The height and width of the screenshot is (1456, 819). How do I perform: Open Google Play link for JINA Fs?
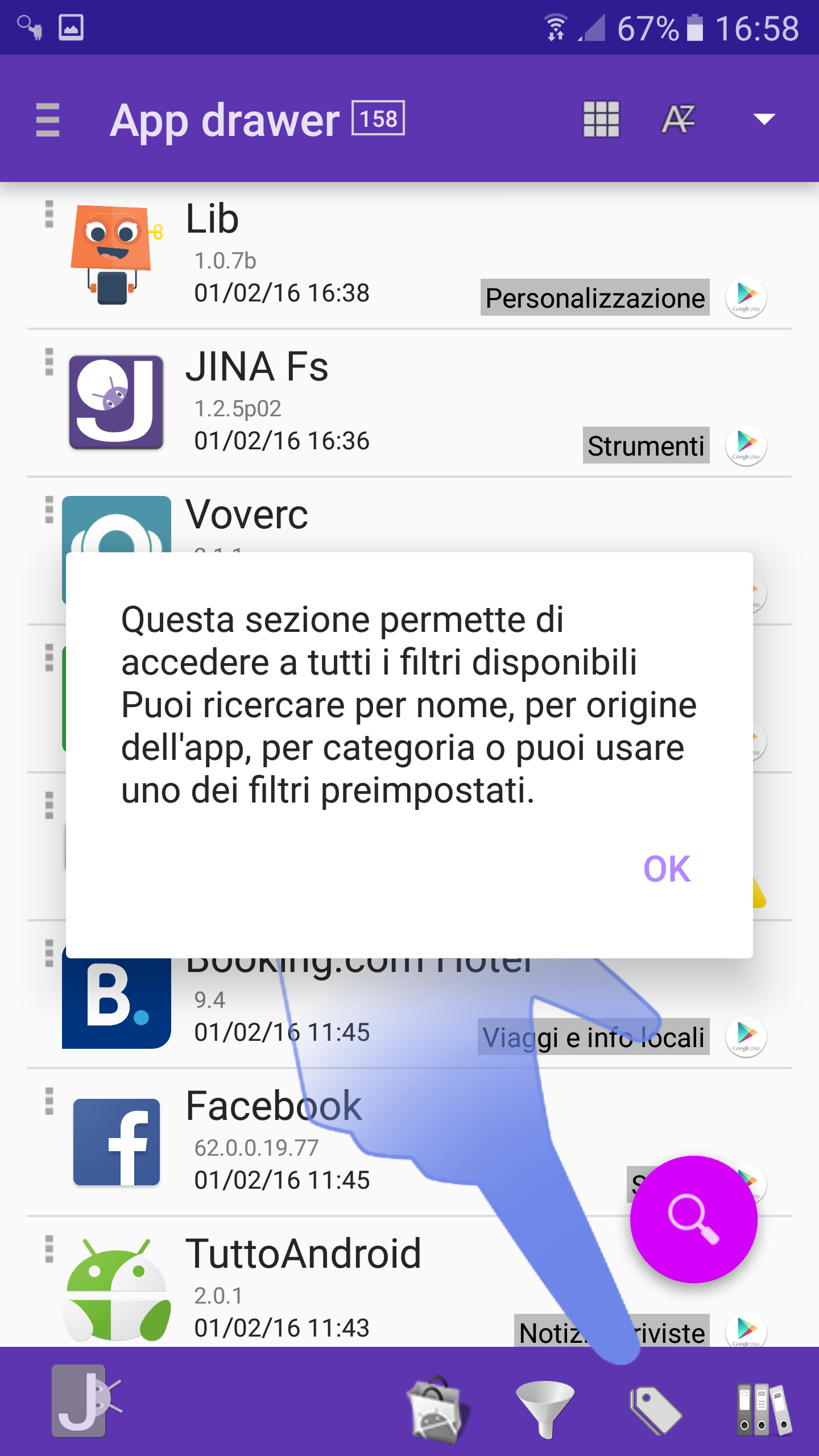tap(746, 445)
